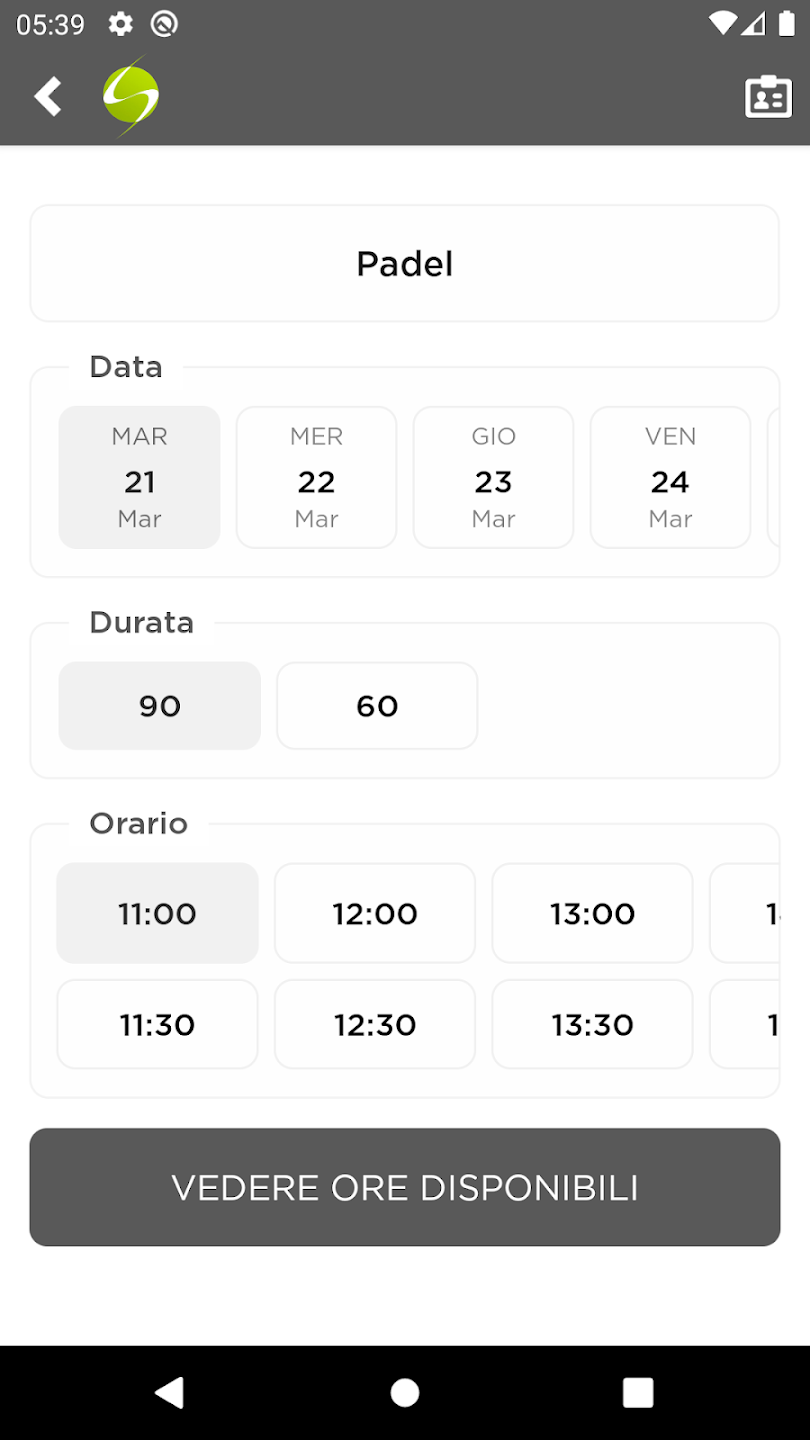The width and height of the screenshot is (810, 1440).
Task: Select the 13:00 time slot
Action: pyautogui.click(x=592, y=913)
